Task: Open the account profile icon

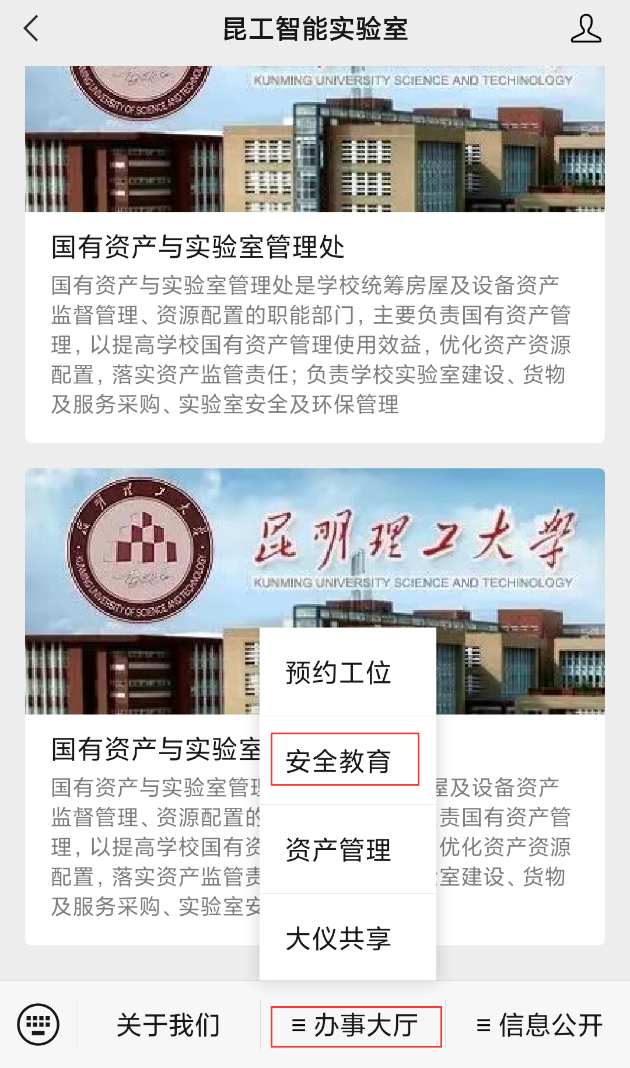Action: (586, 29)
